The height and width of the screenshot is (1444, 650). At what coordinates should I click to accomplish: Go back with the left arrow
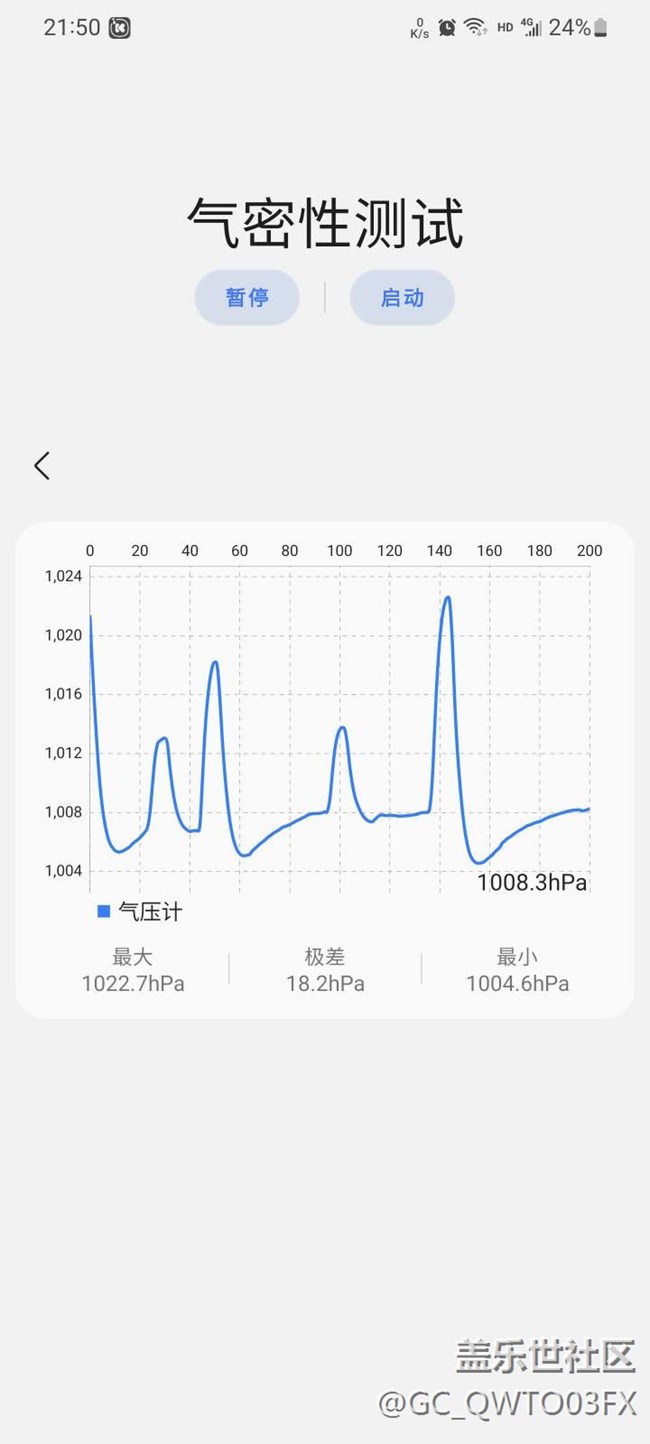42,465
